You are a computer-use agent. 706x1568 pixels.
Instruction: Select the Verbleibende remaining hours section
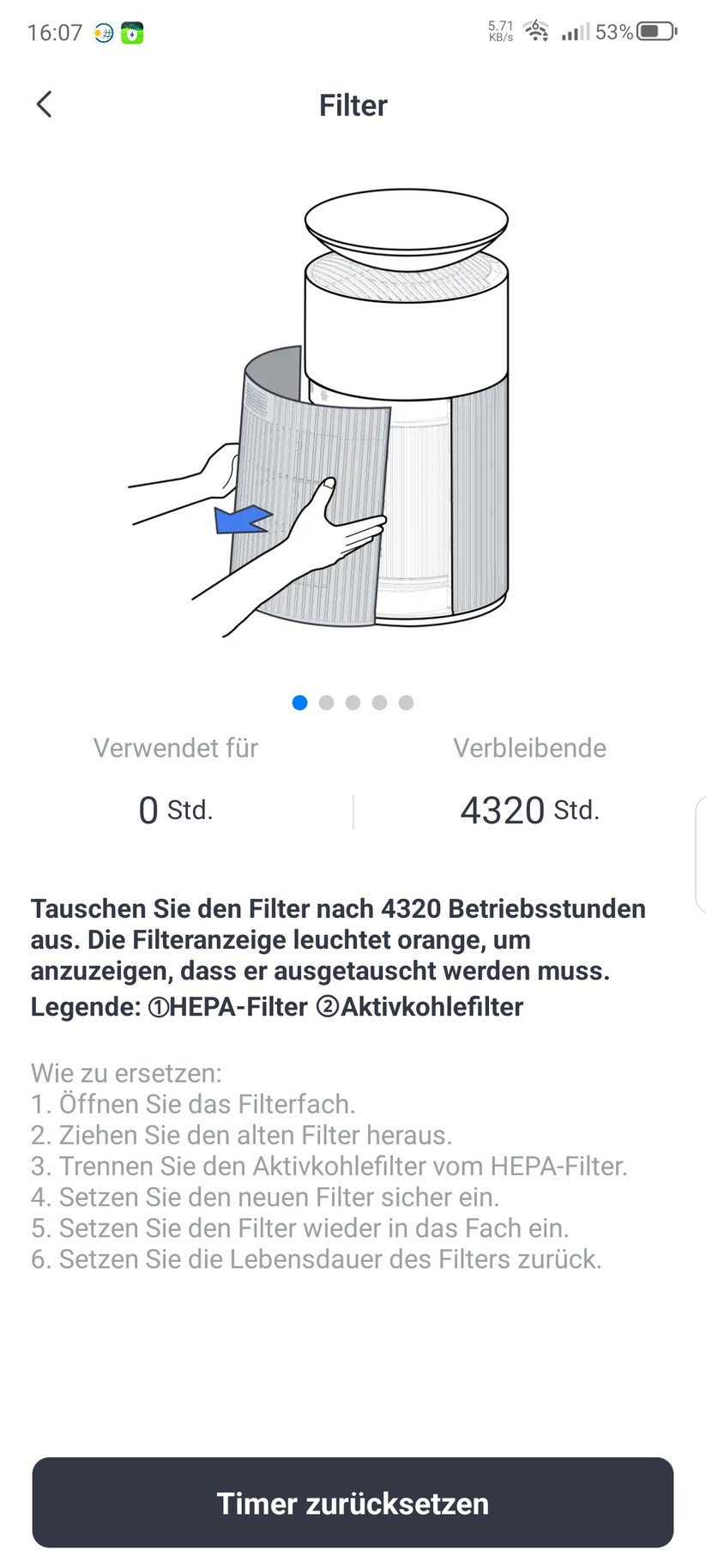click(x=529, y=776)
